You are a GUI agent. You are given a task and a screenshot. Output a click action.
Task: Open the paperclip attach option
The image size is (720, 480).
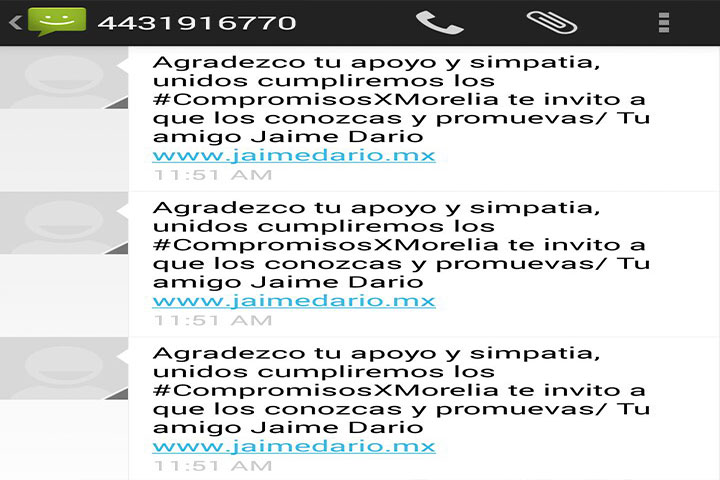point(548,22)
